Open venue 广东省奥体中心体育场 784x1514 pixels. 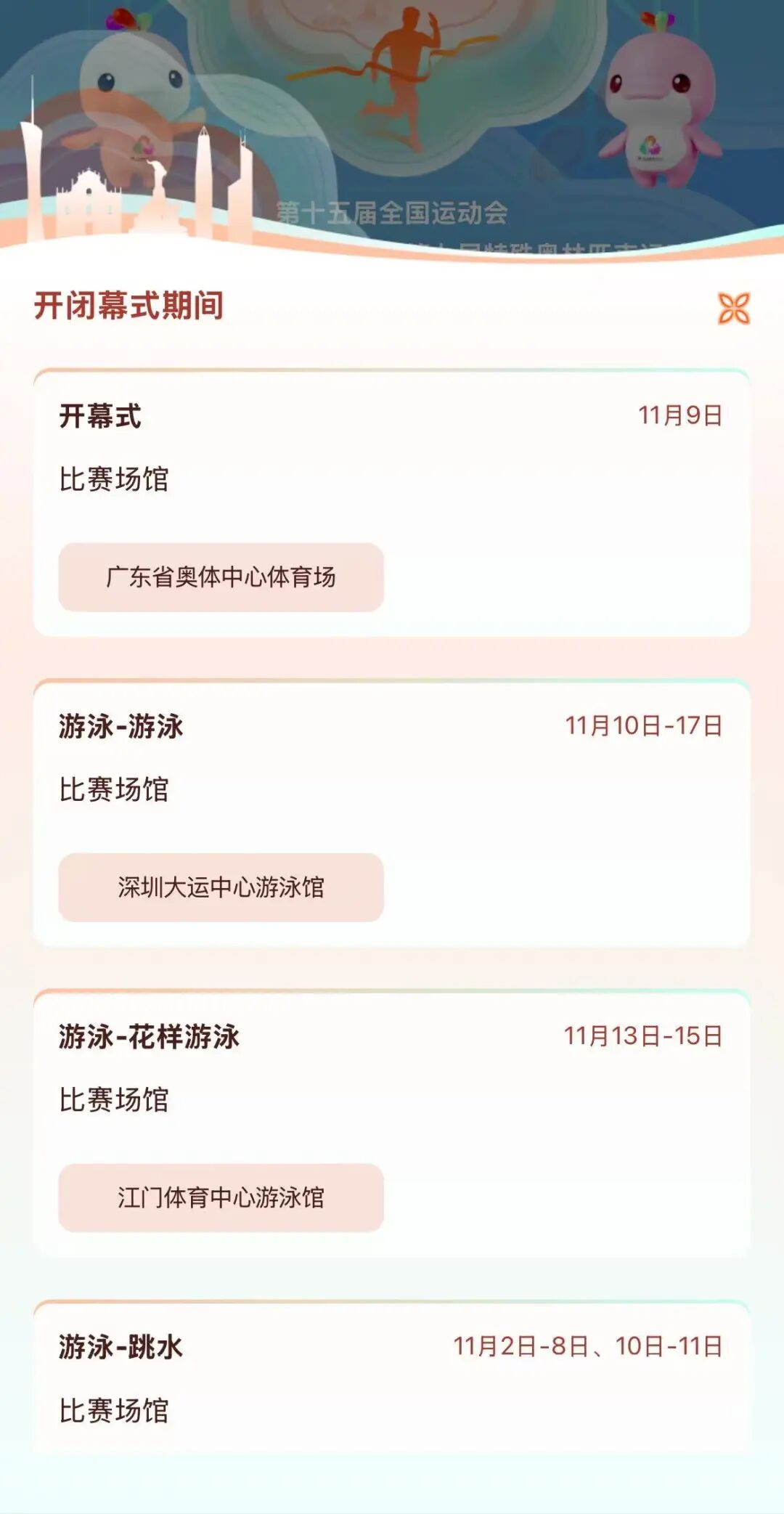coord(221,577)
